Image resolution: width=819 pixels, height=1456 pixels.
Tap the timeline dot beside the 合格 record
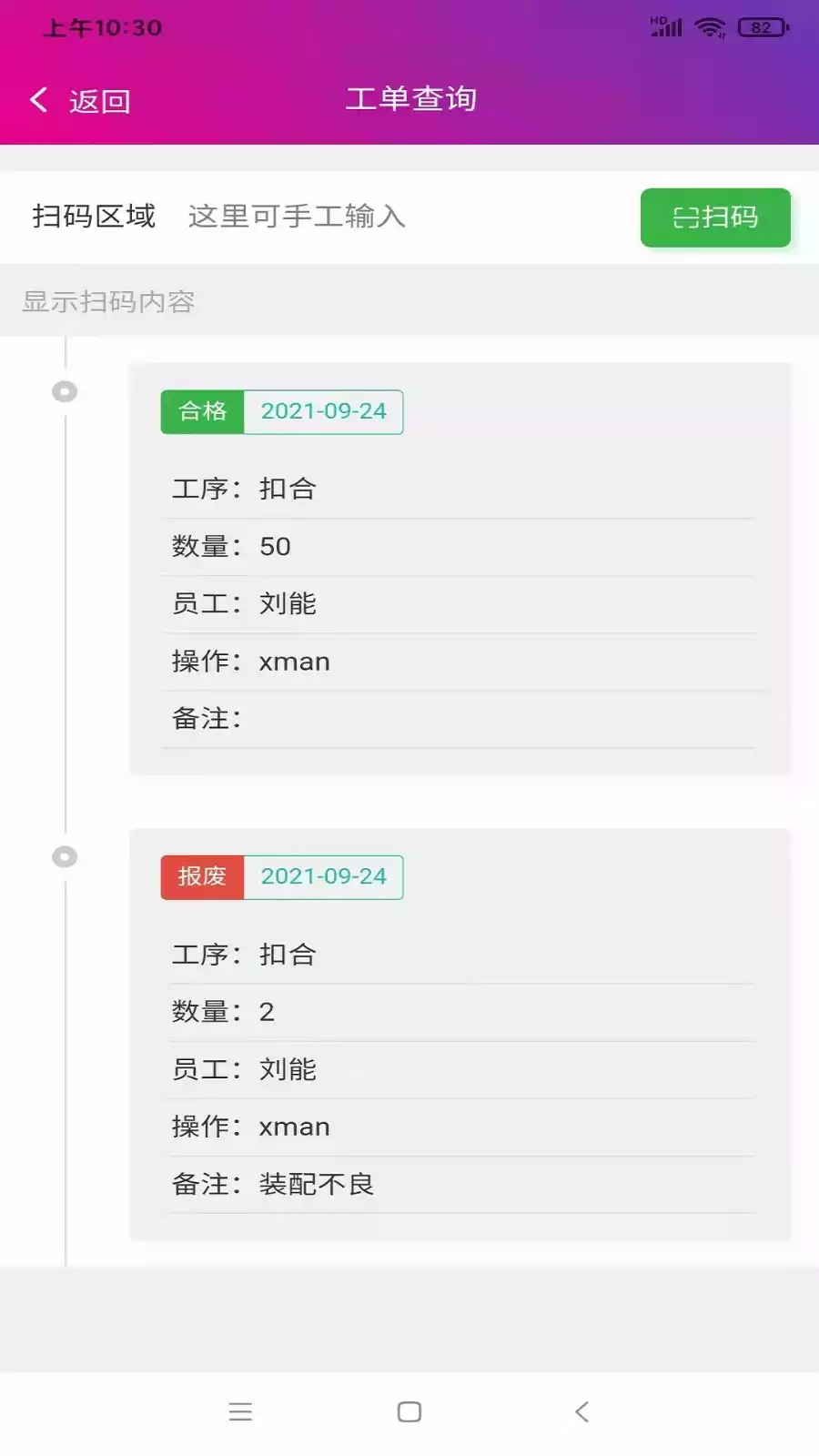click(65, 391)
